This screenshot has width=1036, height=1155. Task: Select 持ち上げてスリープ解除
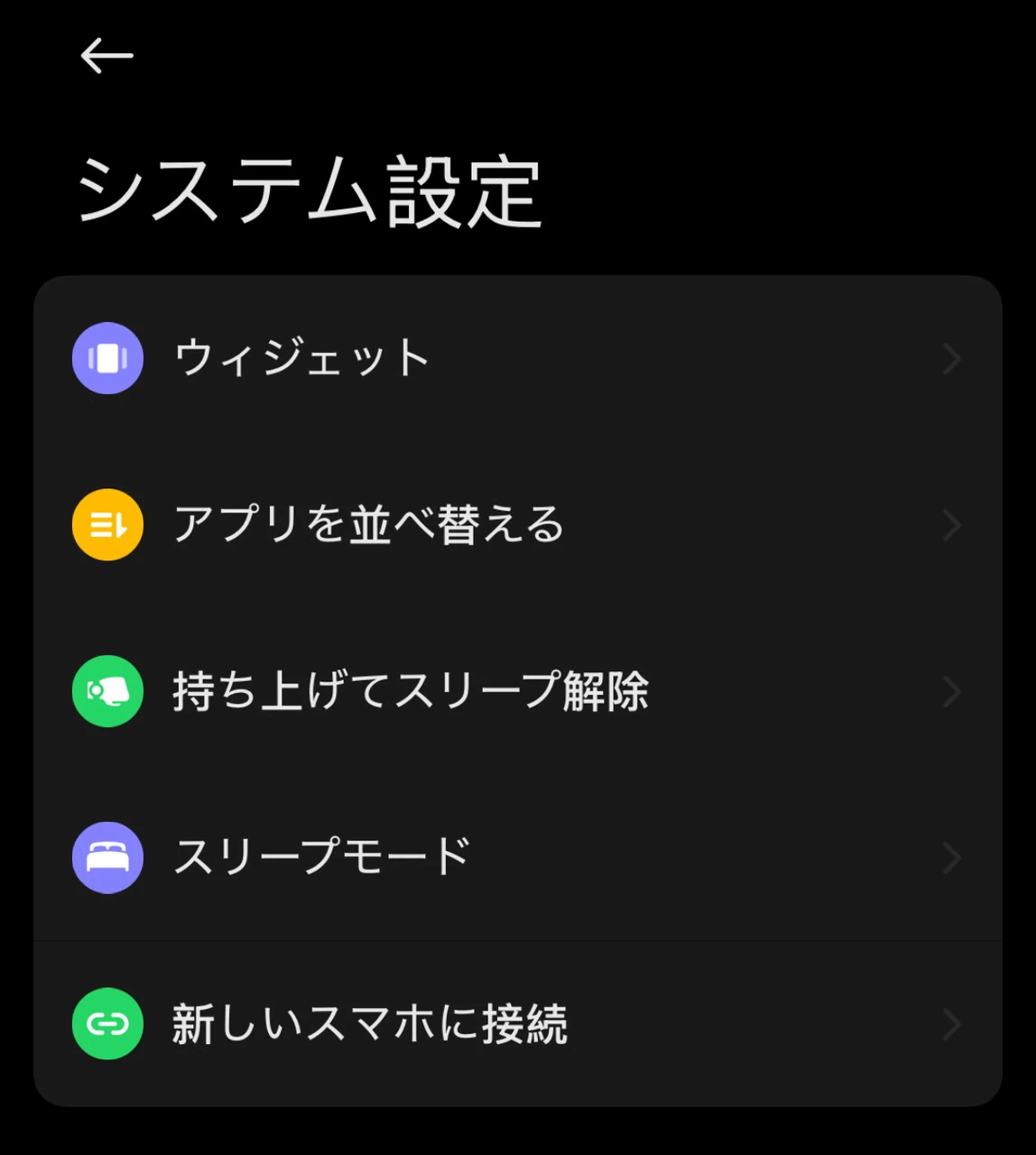[x=516, y=692]
